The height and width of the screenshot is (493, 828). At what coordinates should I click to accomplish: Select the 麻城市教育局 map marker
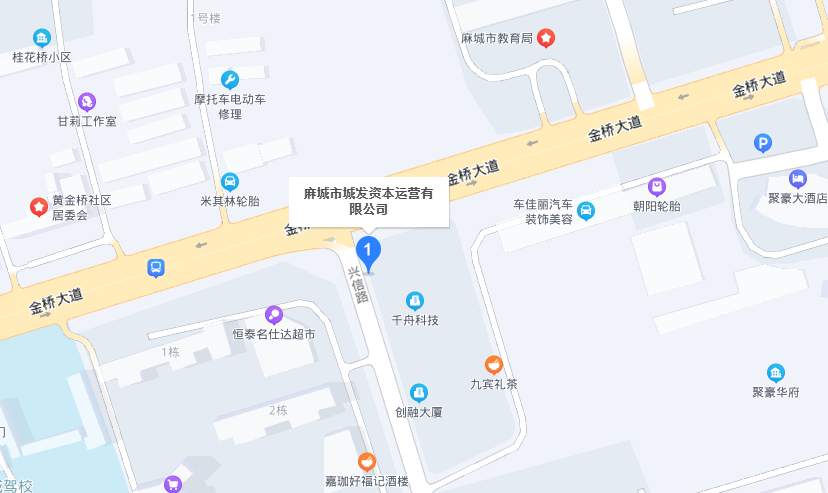tap(546, 38)
